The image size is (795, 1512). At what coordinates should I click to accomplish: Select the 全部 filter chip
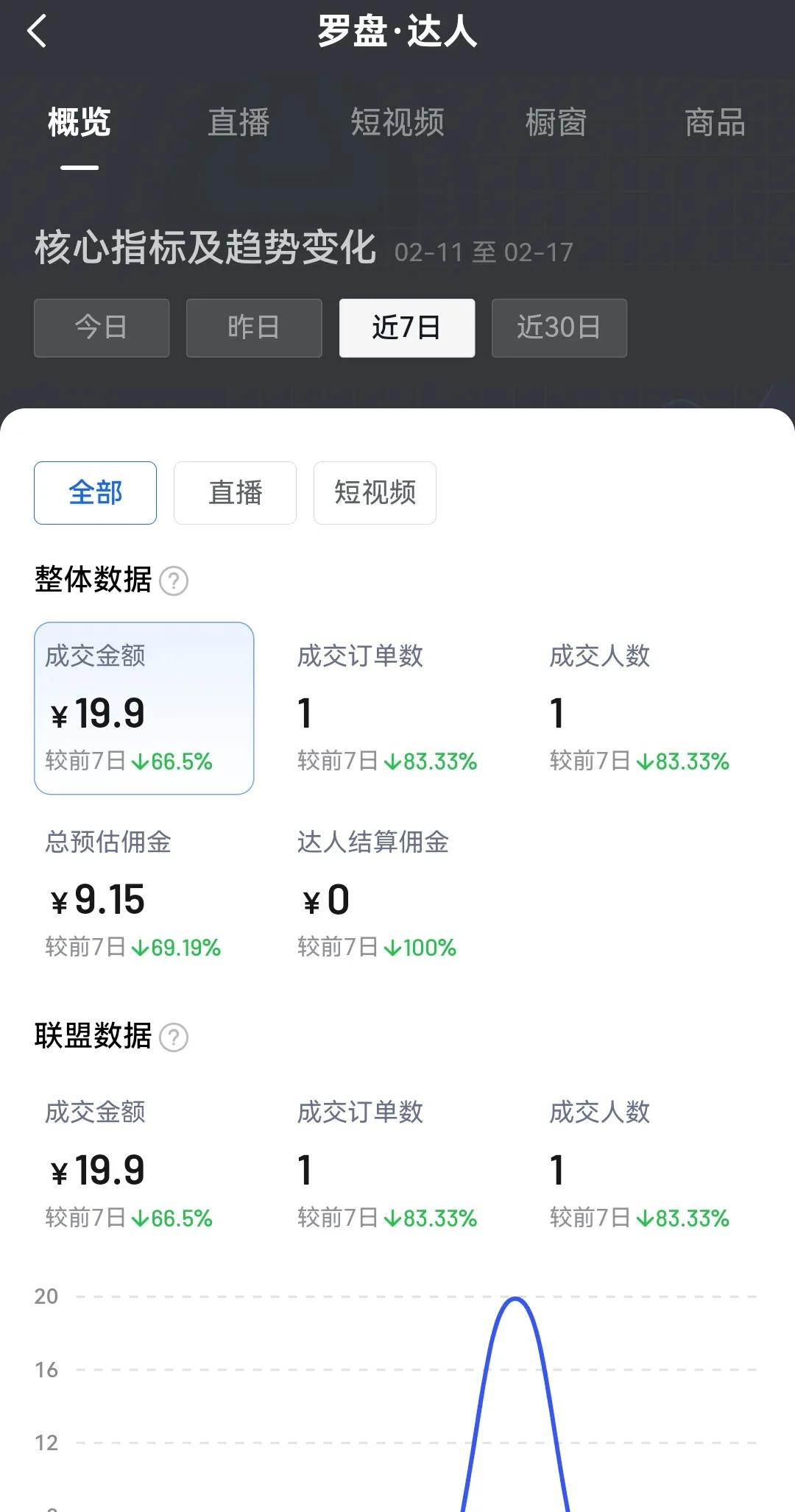click(x=95, y=493)
